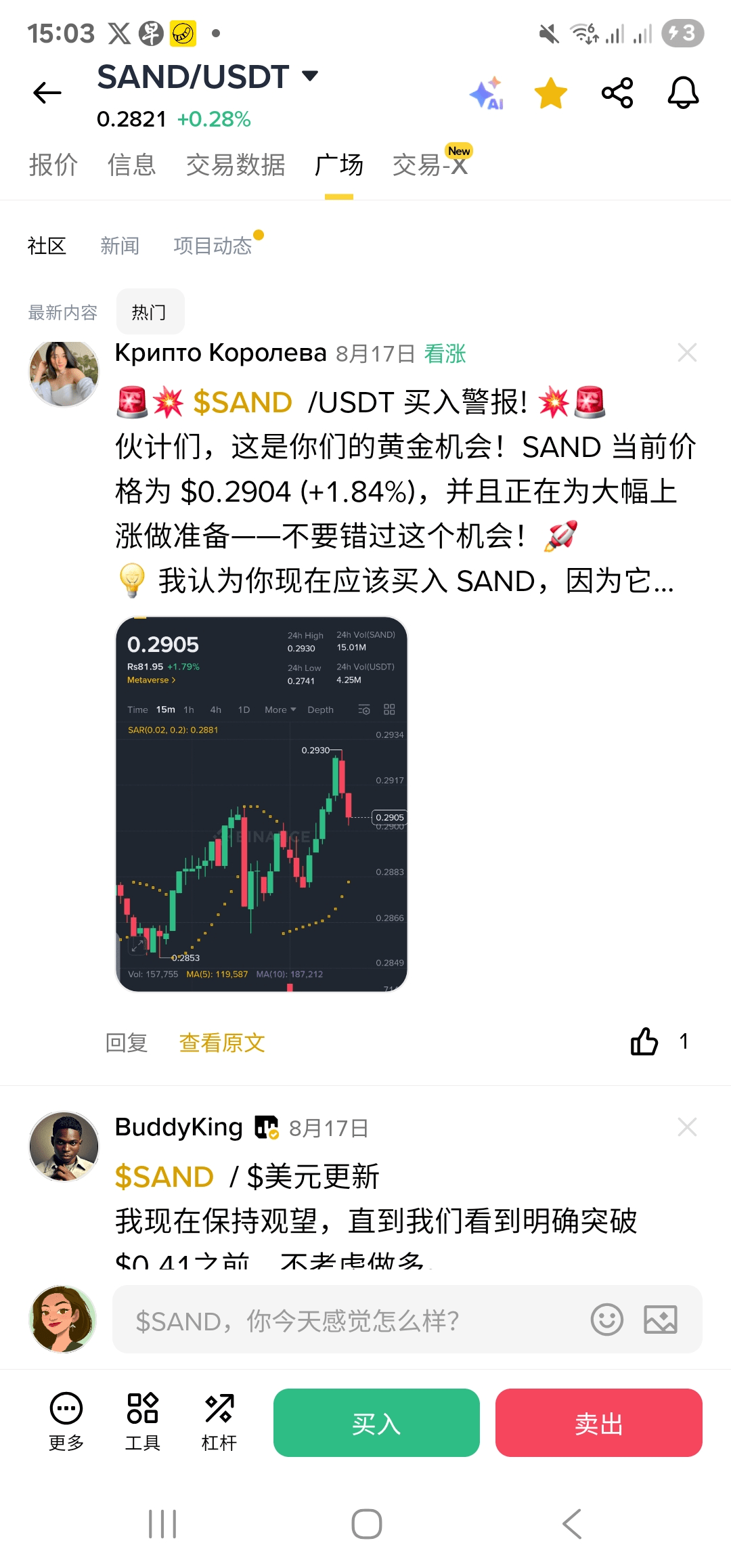
Task: Open the 交易-X tab
Action: [x=430, y=165]
